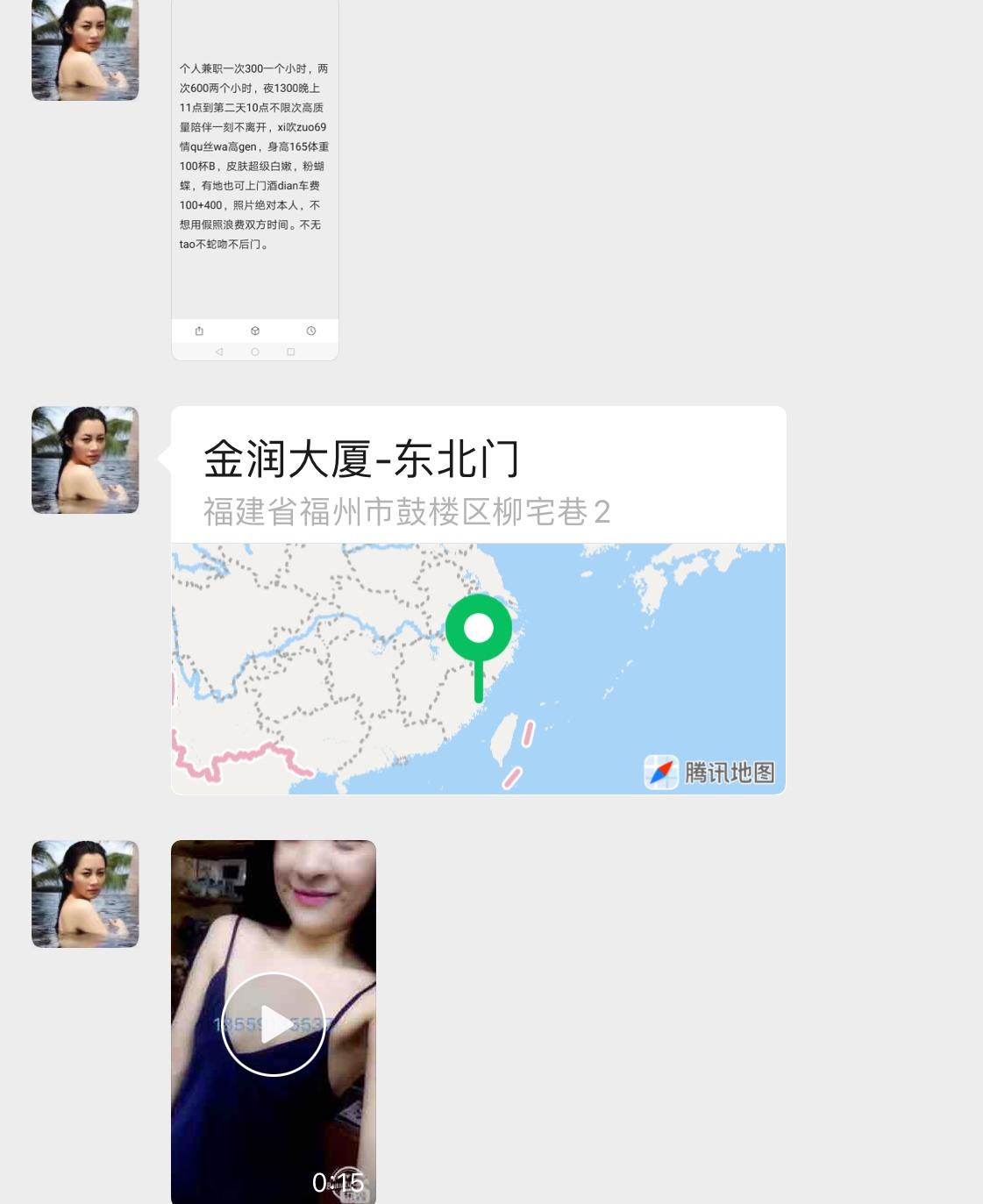Play the 15-second video message

(274, 1023)
